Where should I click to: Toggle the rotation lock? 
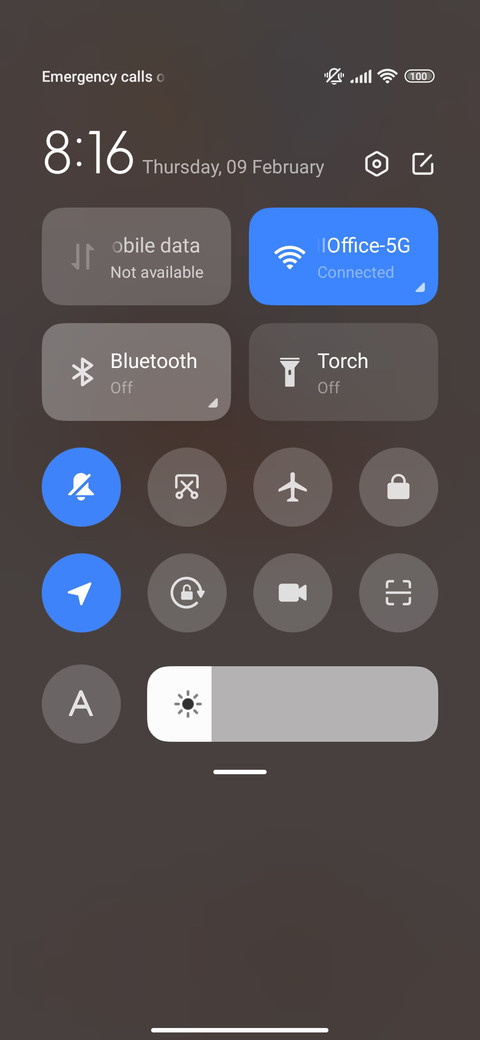click(187, 593)
